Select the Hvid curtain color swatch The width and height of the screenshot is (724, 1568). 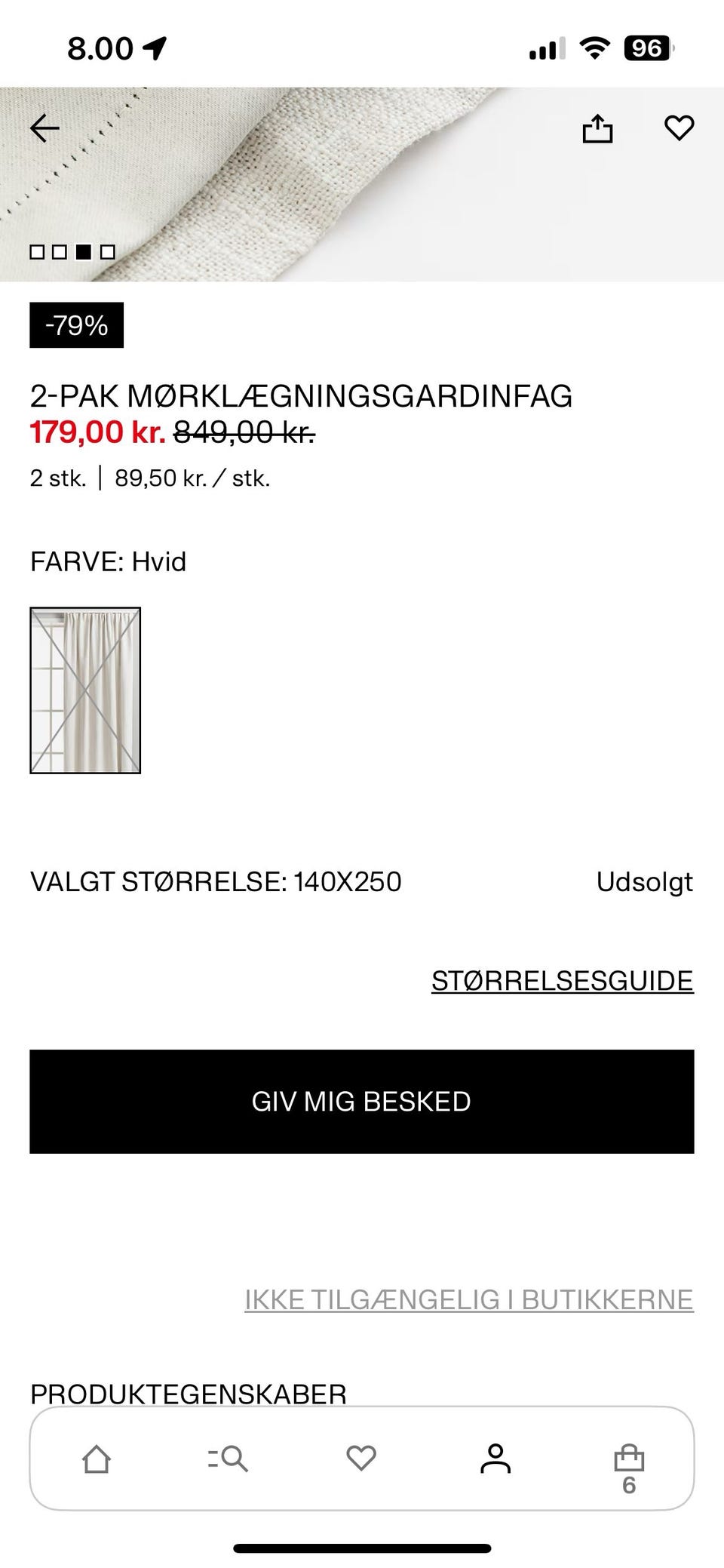(x=86, y=690)
